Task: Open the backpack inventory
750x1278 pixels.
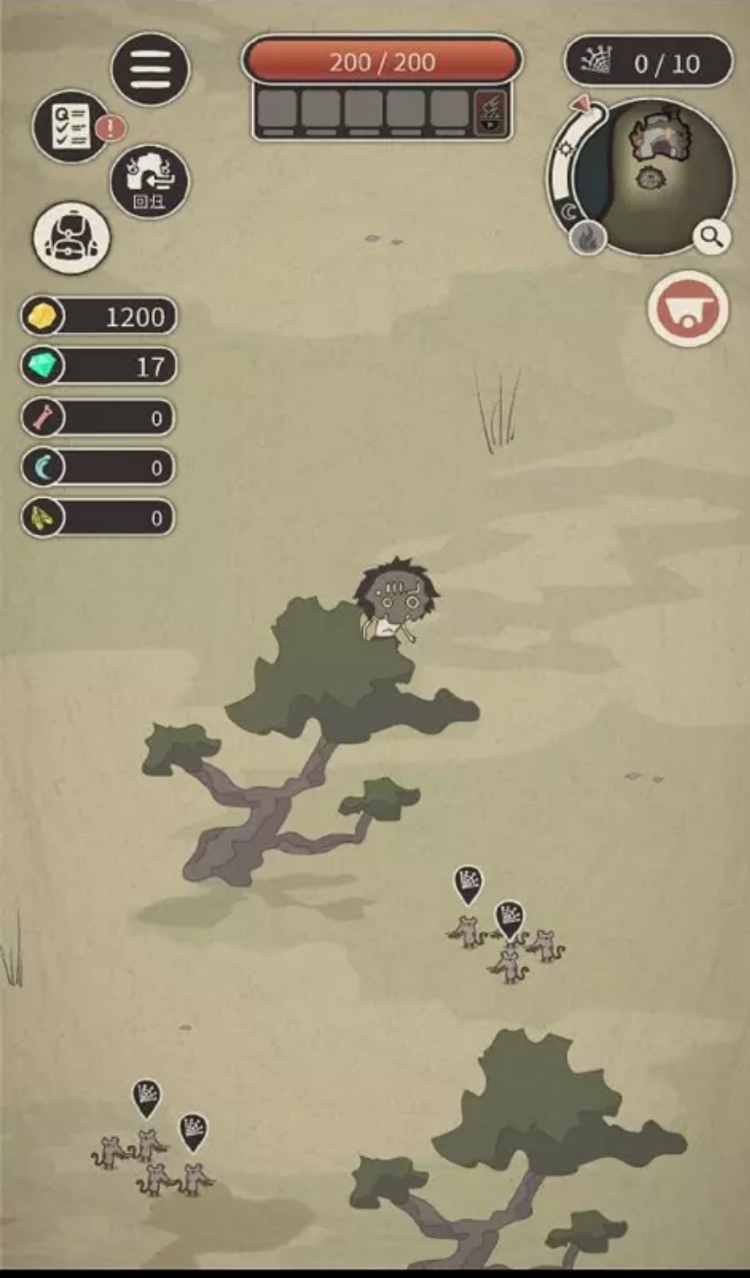Action: [71, 238]
